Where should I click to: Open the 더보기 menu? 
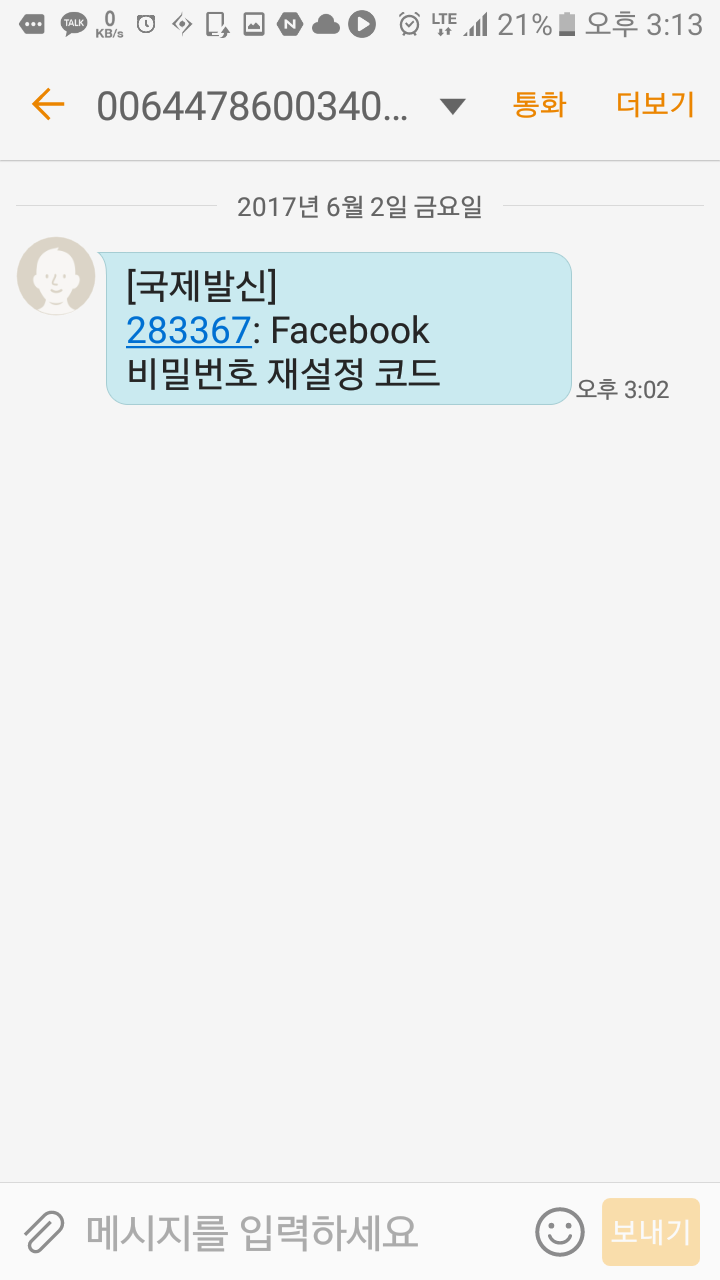[655, 104]
